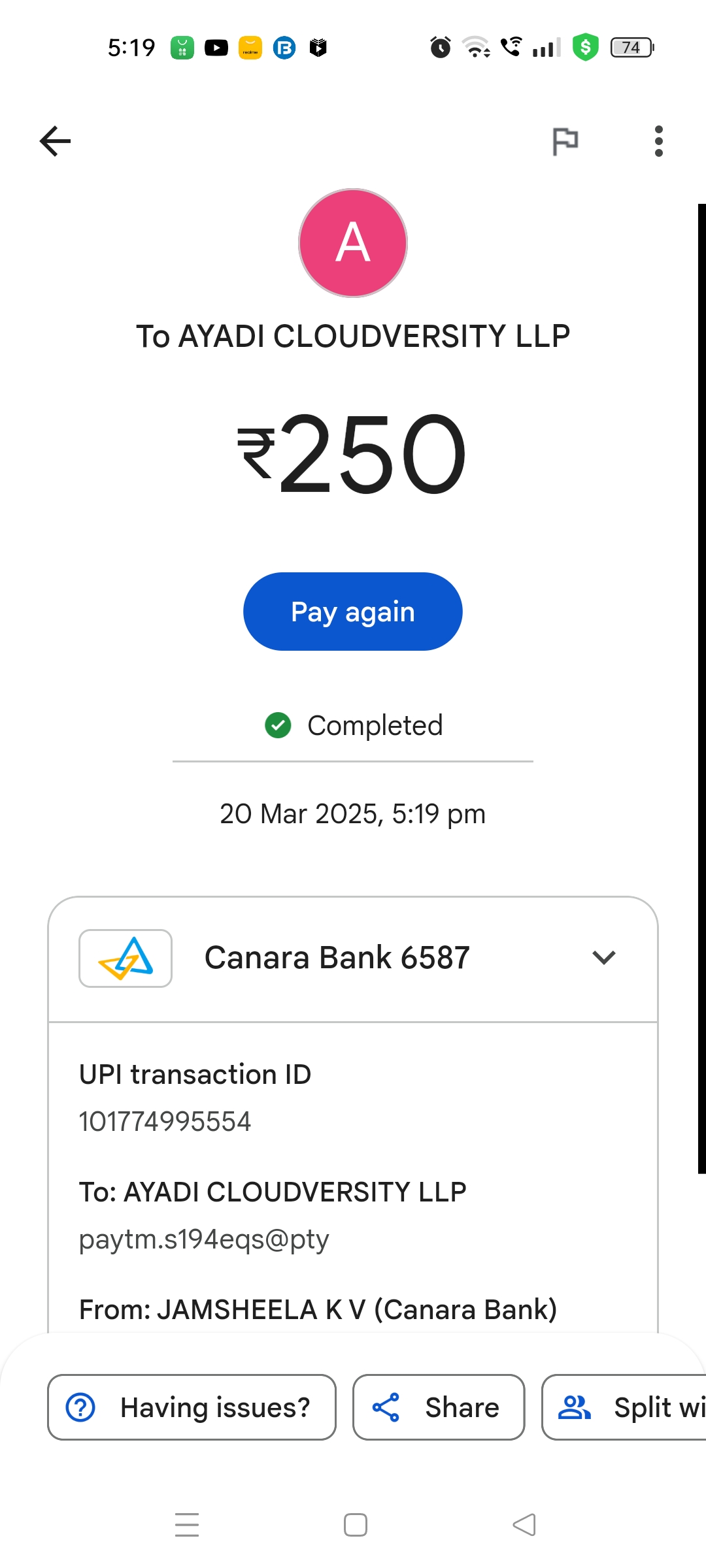Open the Having issues? help option

[192, 1407]
